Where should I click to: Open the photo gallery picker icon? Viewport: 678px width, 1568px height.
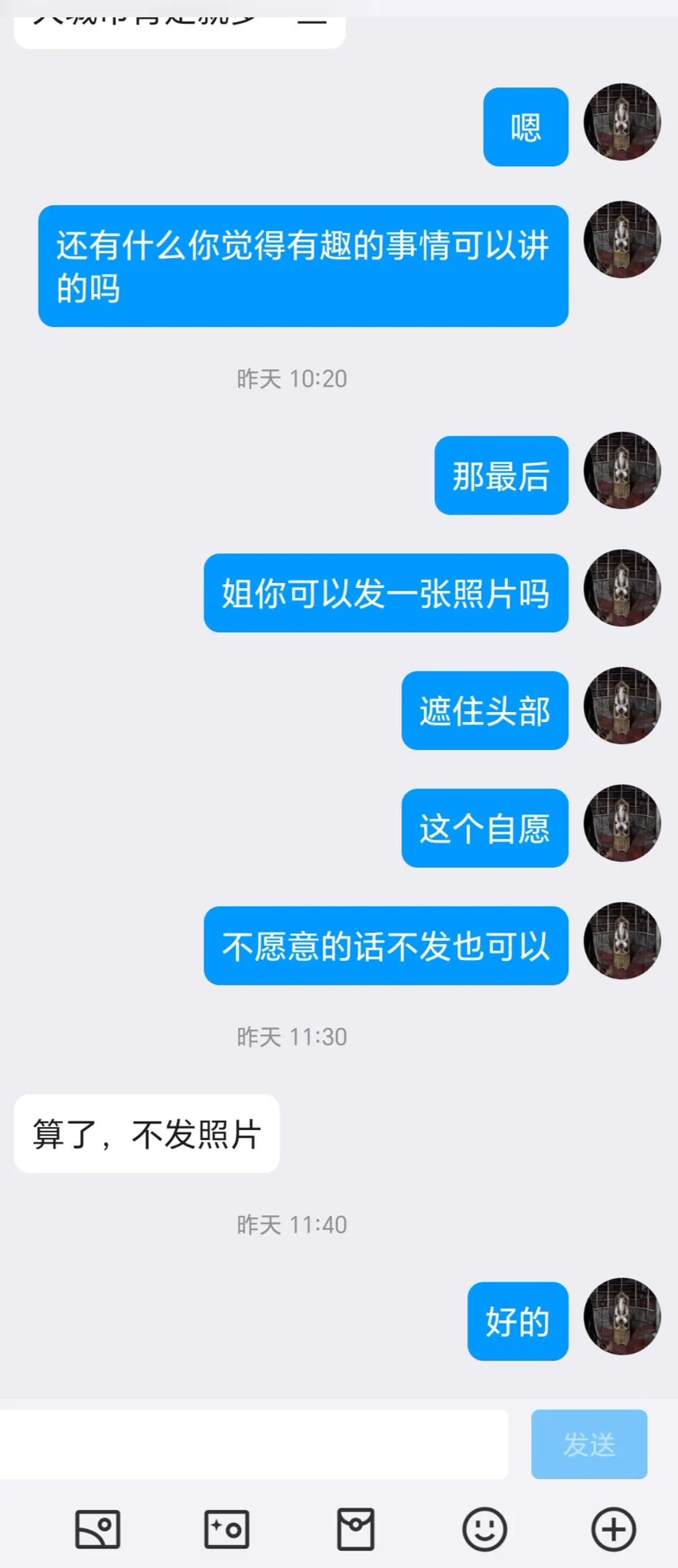tap(97, 1529)
